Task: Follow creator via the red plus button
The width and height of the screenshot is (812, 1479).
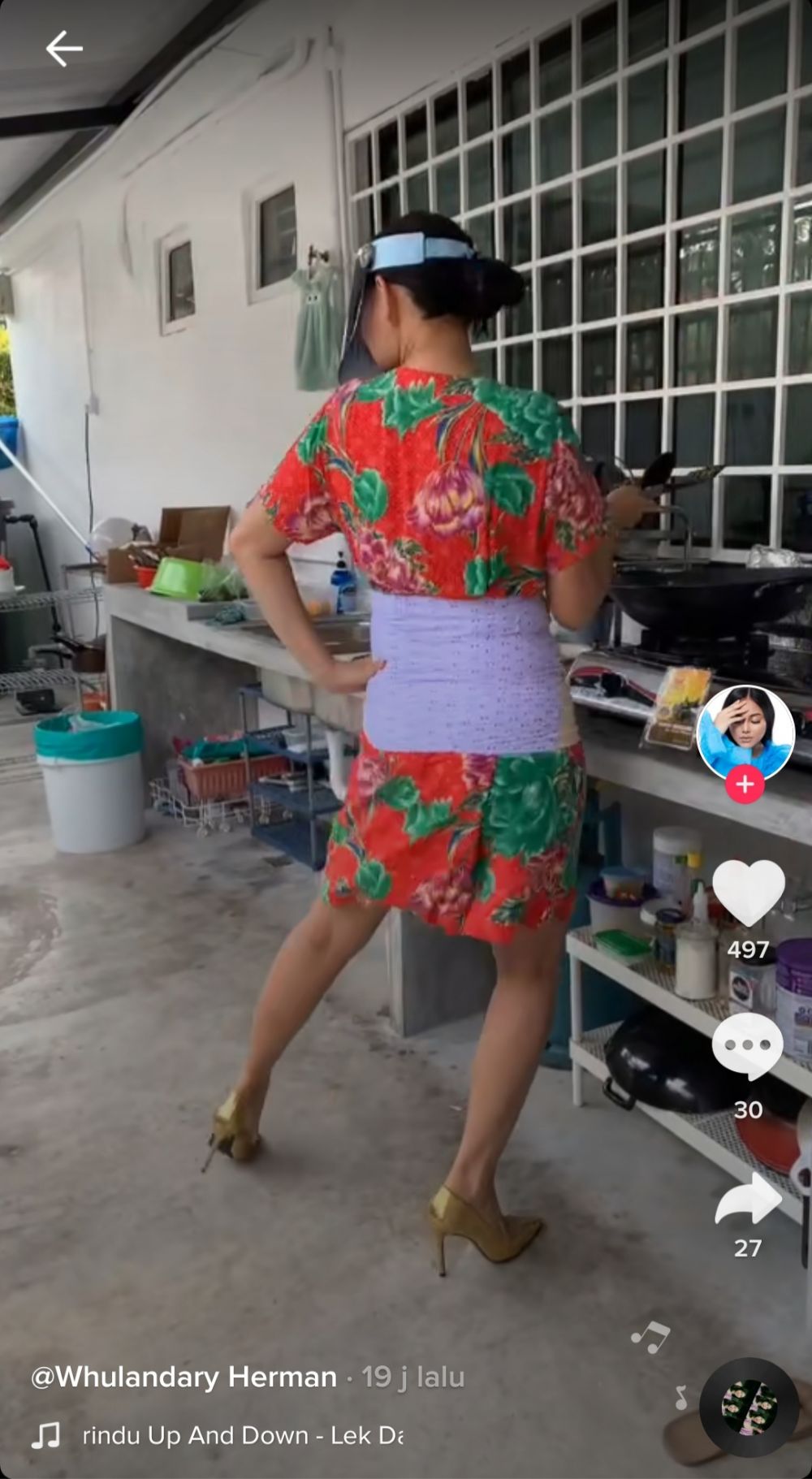Action: click(x=745, y=785)
